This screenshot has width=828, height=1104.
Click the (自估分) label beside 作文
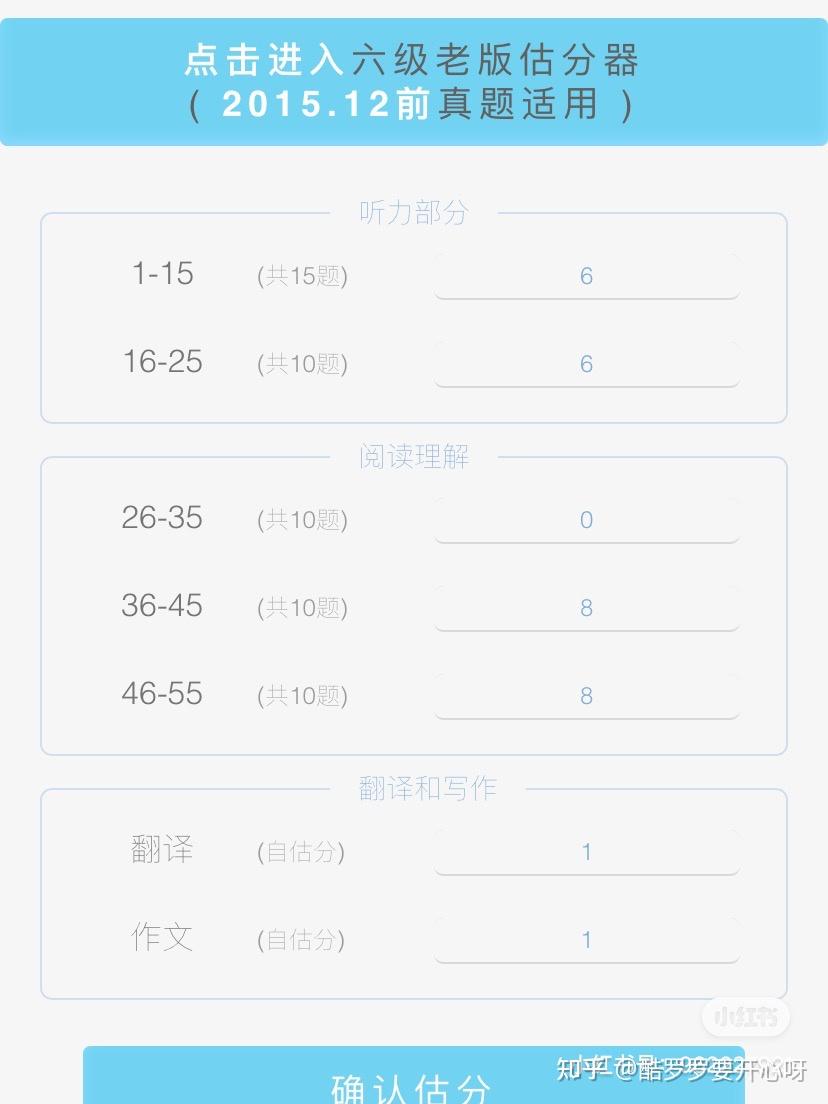point(301,939)
